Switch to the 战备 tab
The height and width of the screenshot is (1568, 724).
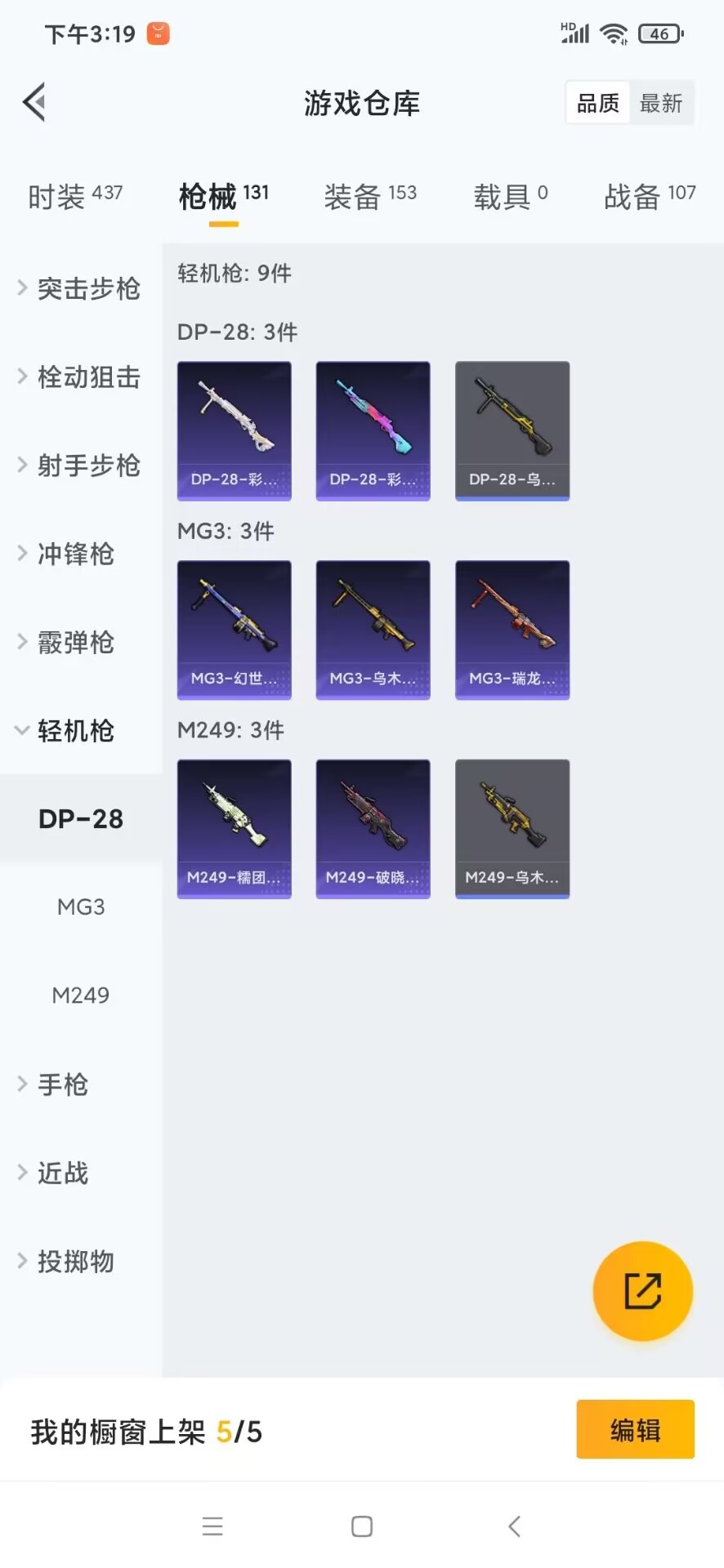tap(649, 196)
